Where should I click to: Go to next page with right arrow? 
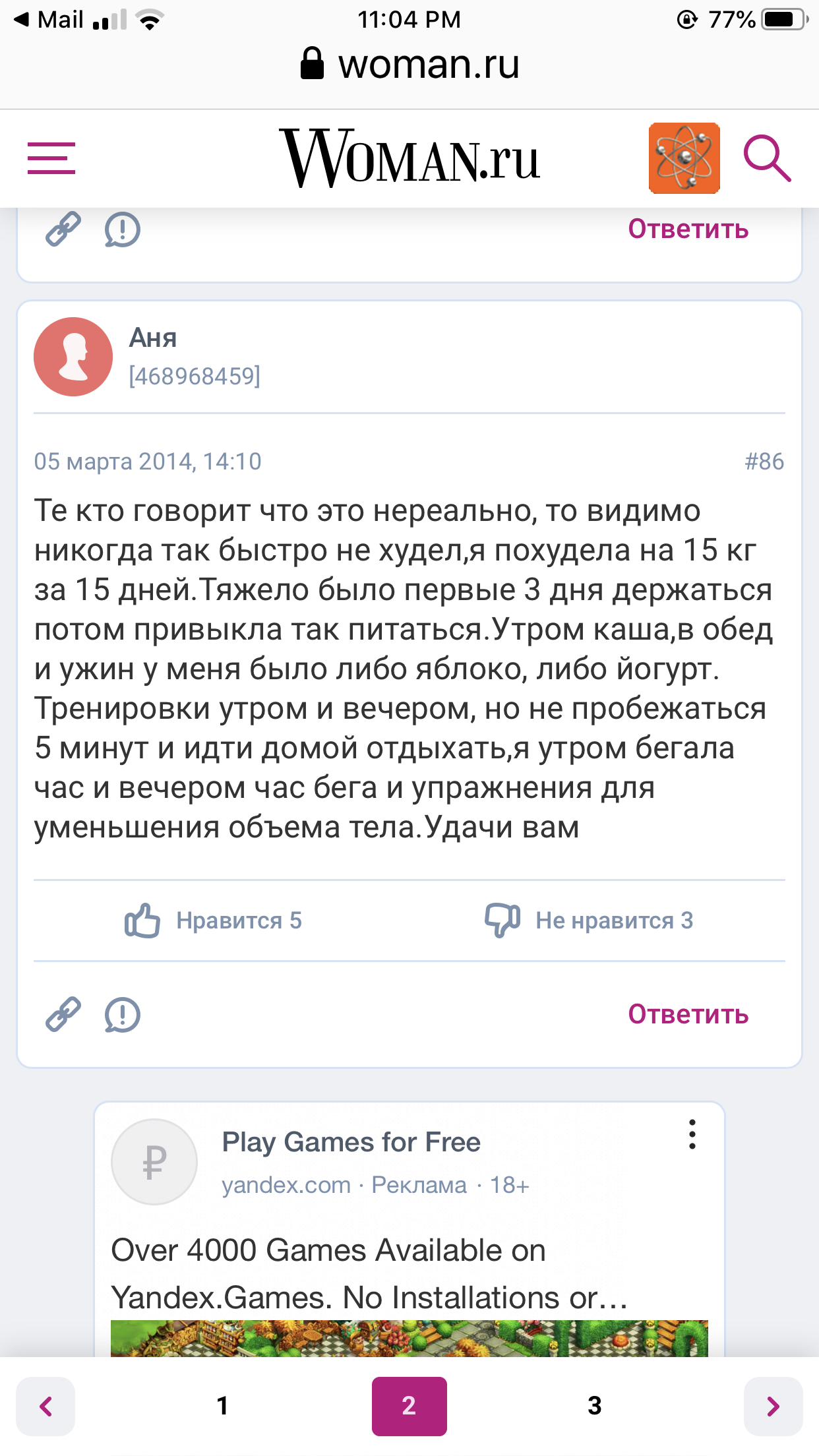coord(773,1406)
